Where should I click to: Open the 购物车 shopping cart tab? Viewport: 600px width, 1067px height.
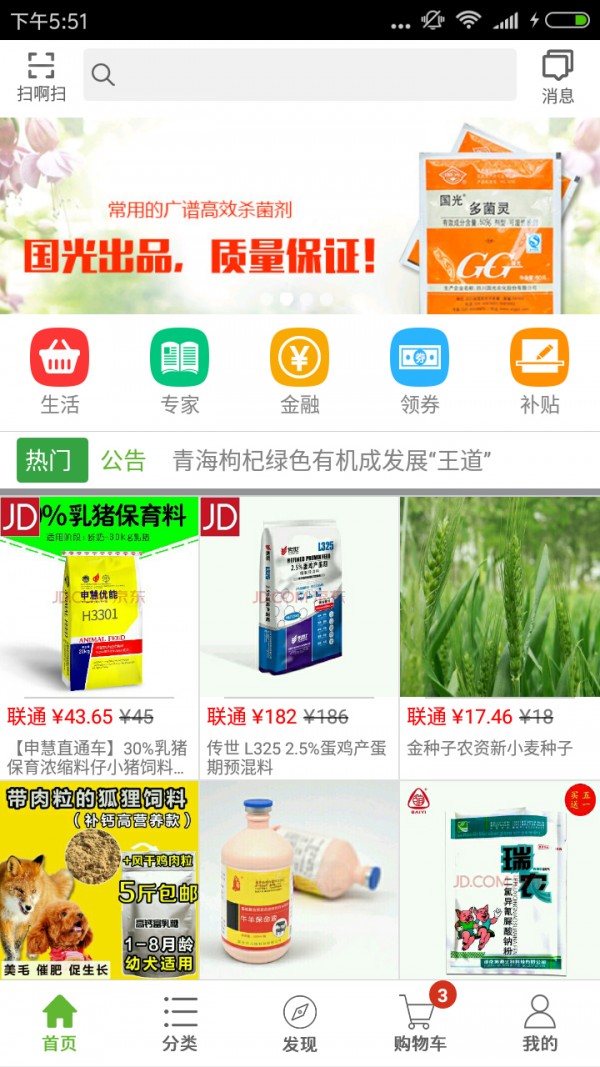(x=419, y=1023)
